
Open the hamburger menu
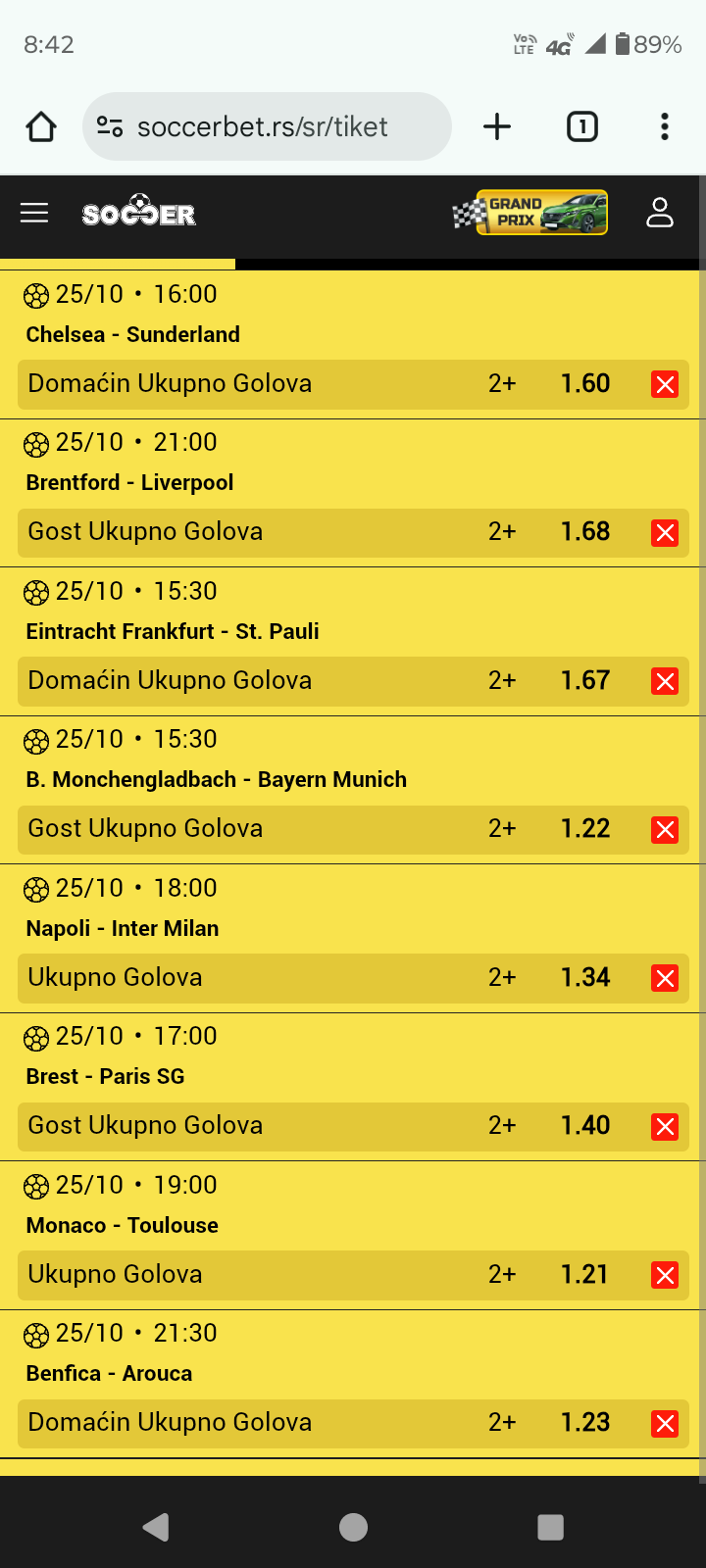[34, 213]
